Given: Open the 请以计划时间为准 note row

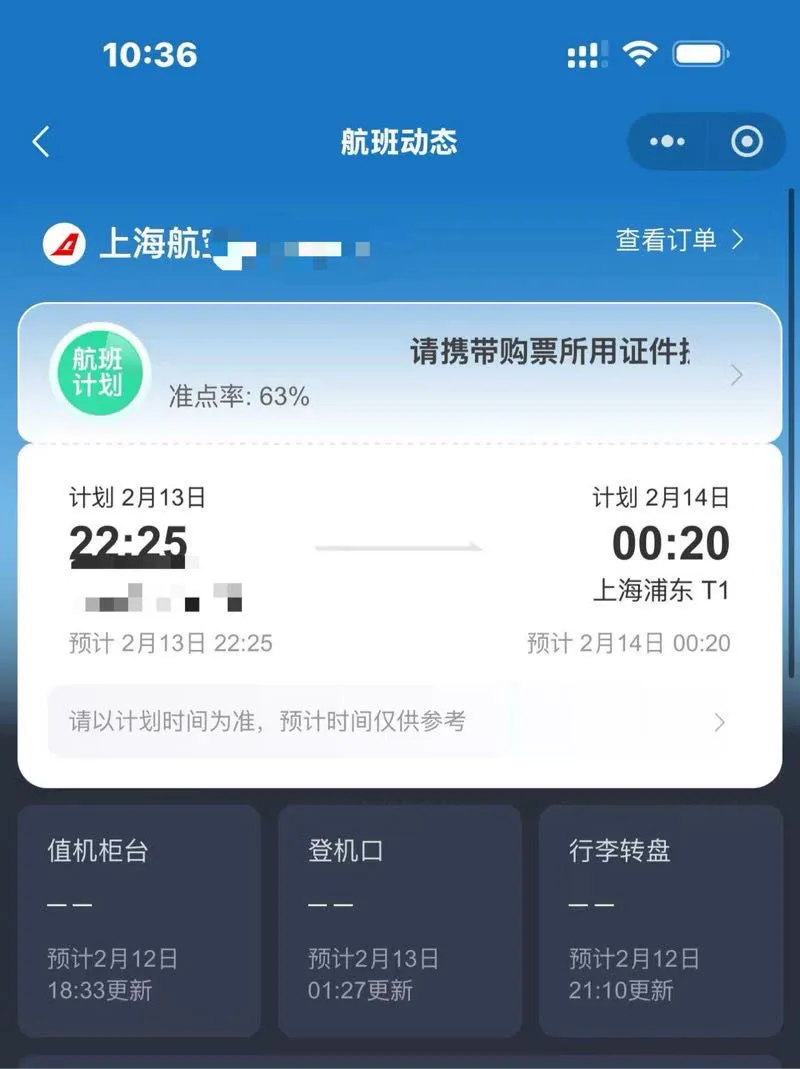Looking at the screenshot, I should [x=398, y=721].
